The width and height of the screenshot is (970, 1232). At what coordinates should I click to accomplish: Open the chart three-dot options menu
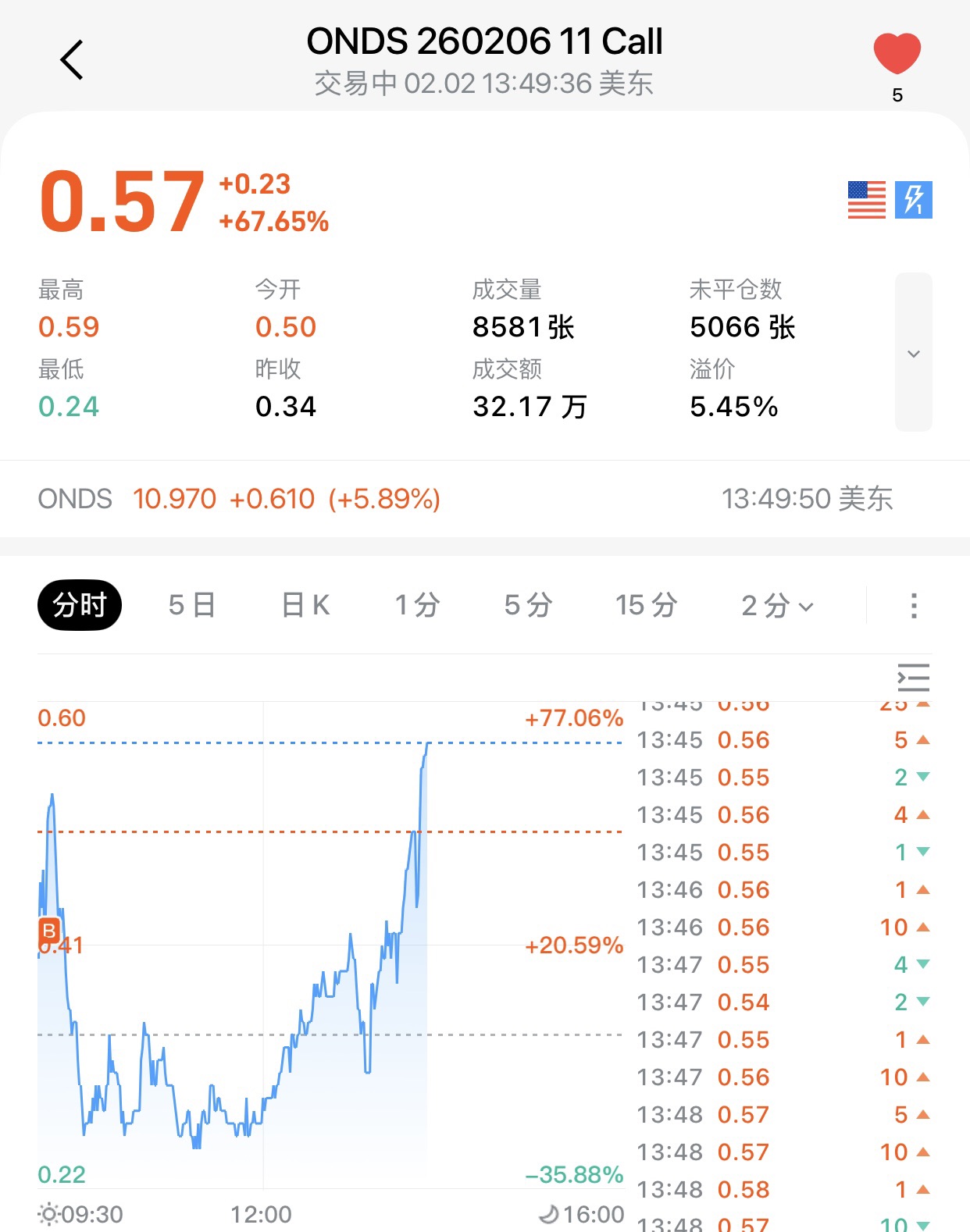(913, 605)
